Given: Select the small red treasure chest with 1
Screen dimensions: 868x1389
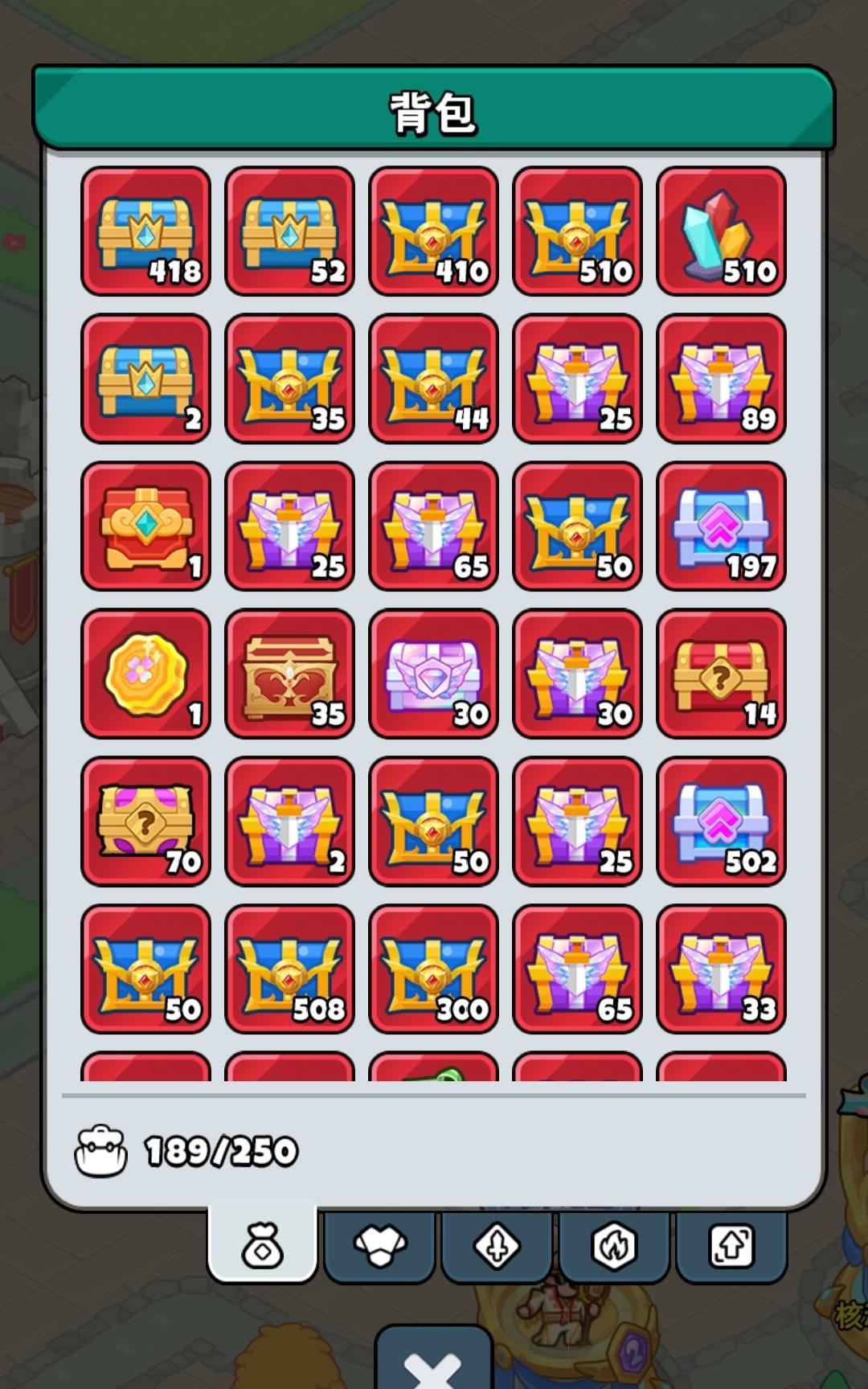Looking at the screenshot, I should [145, 527].
